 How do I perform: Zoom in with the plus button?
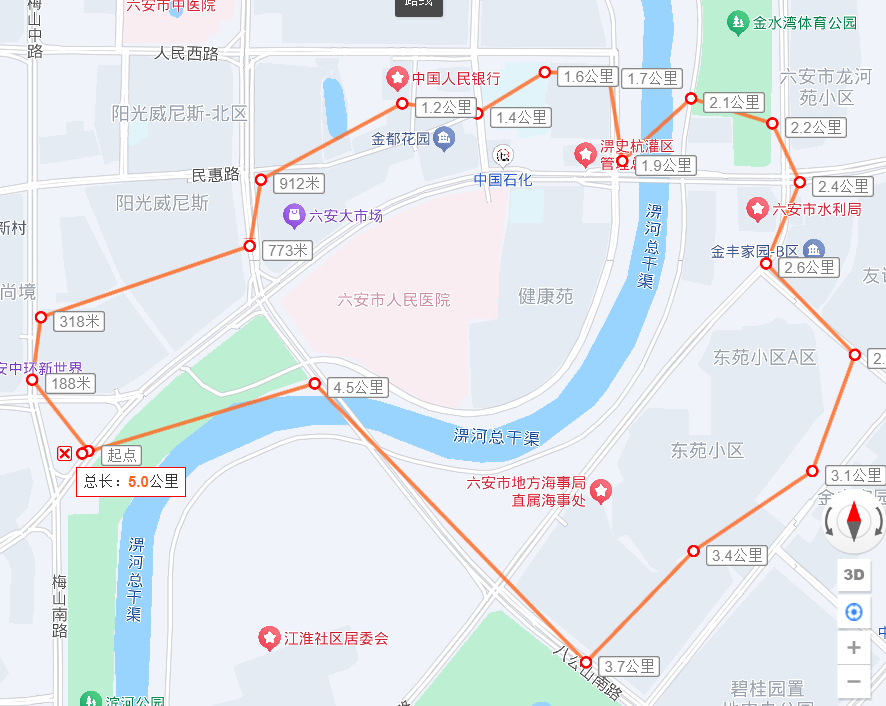tap(853, 647)
